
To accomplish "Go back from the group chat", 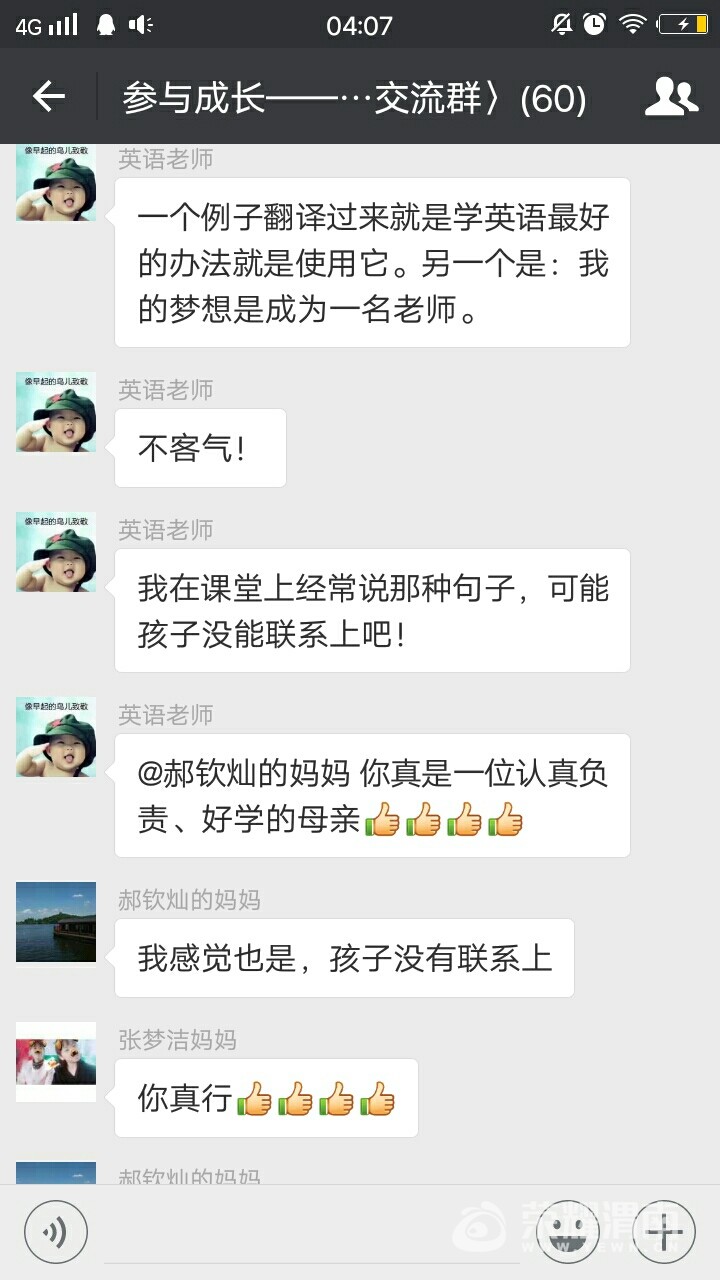I will 48,97.
